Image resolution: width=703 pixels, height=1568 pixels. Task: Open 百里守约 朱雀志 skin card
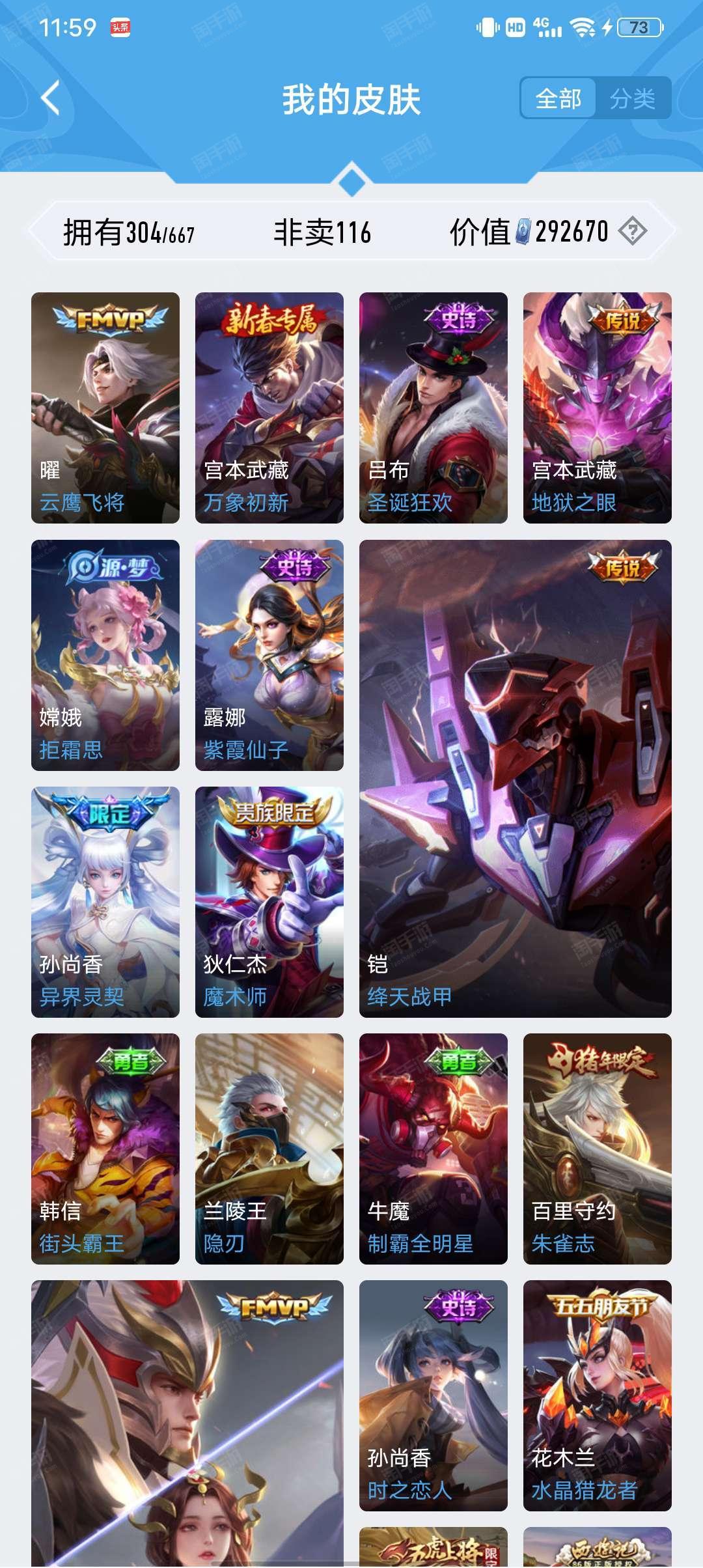pos(598,1149)
